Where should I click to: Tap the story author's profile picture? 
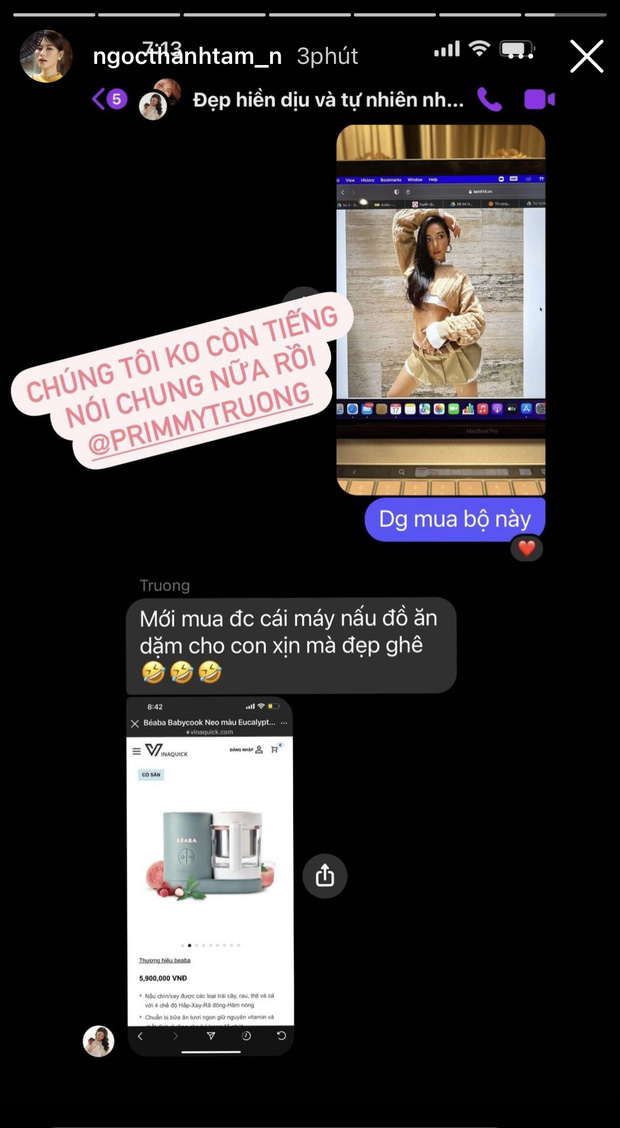46,56
